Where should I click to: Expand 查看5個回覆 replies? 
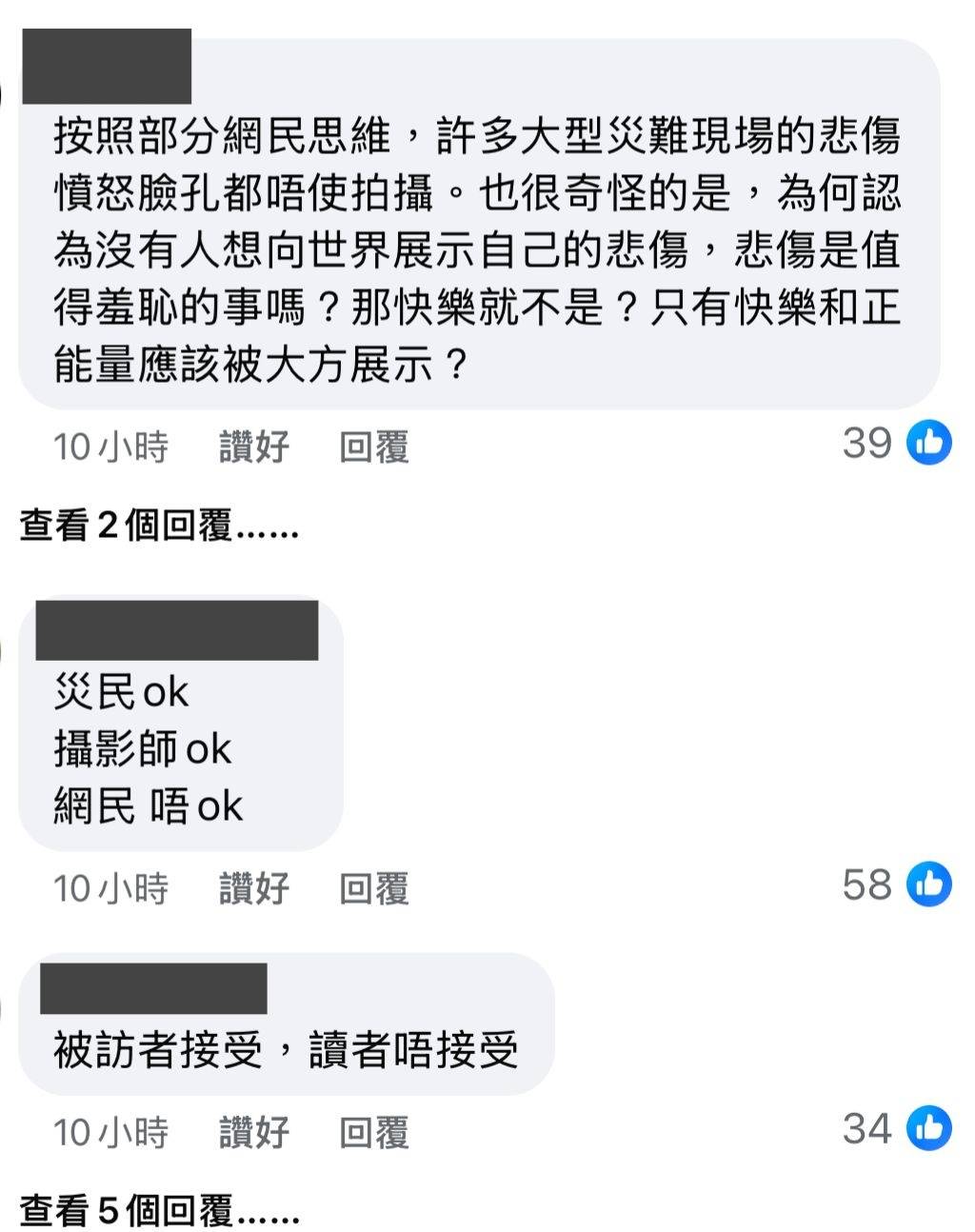coord(159,1211)
